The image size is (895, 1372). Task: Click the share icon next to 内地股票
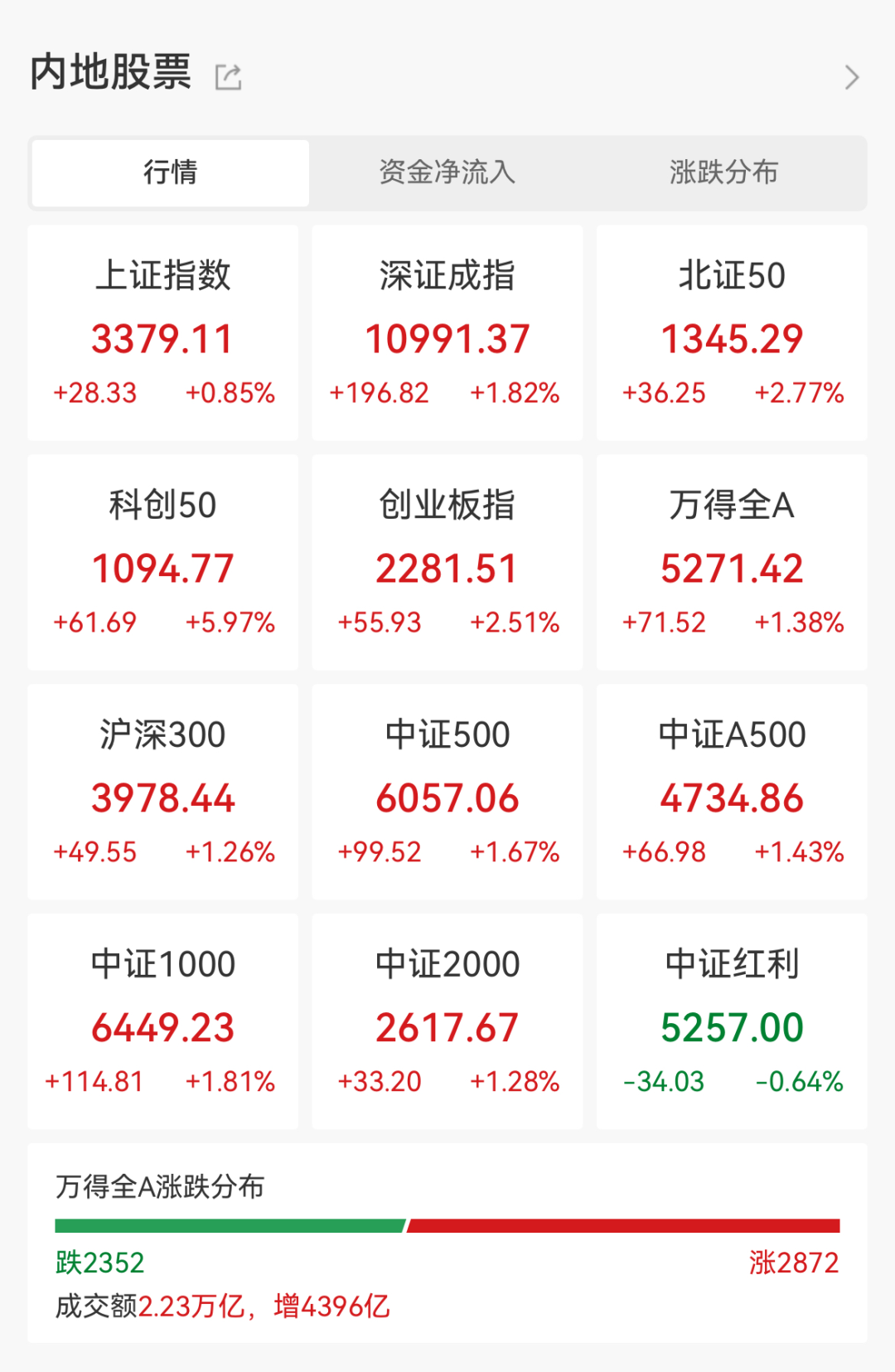230,76
